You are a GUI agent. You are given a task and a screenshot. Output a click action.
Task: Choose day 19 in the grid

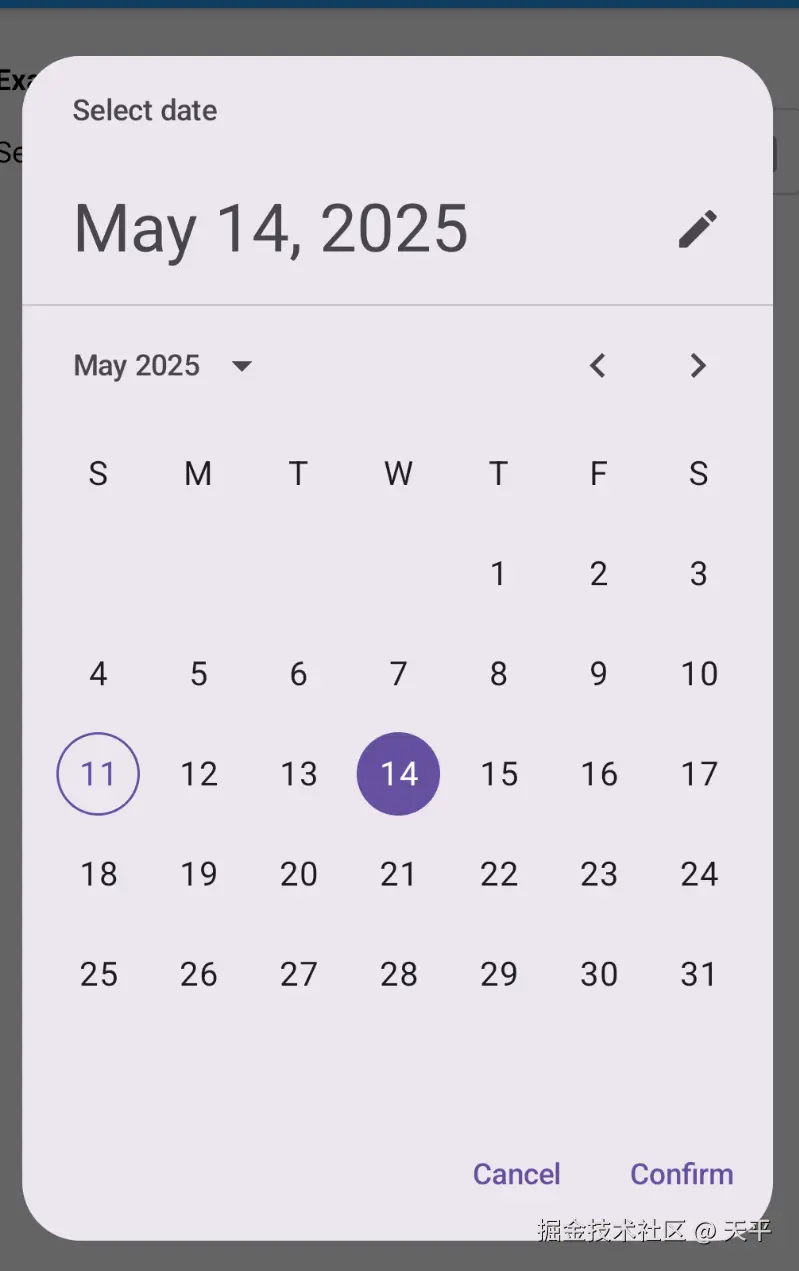click(x=198, y=874)
